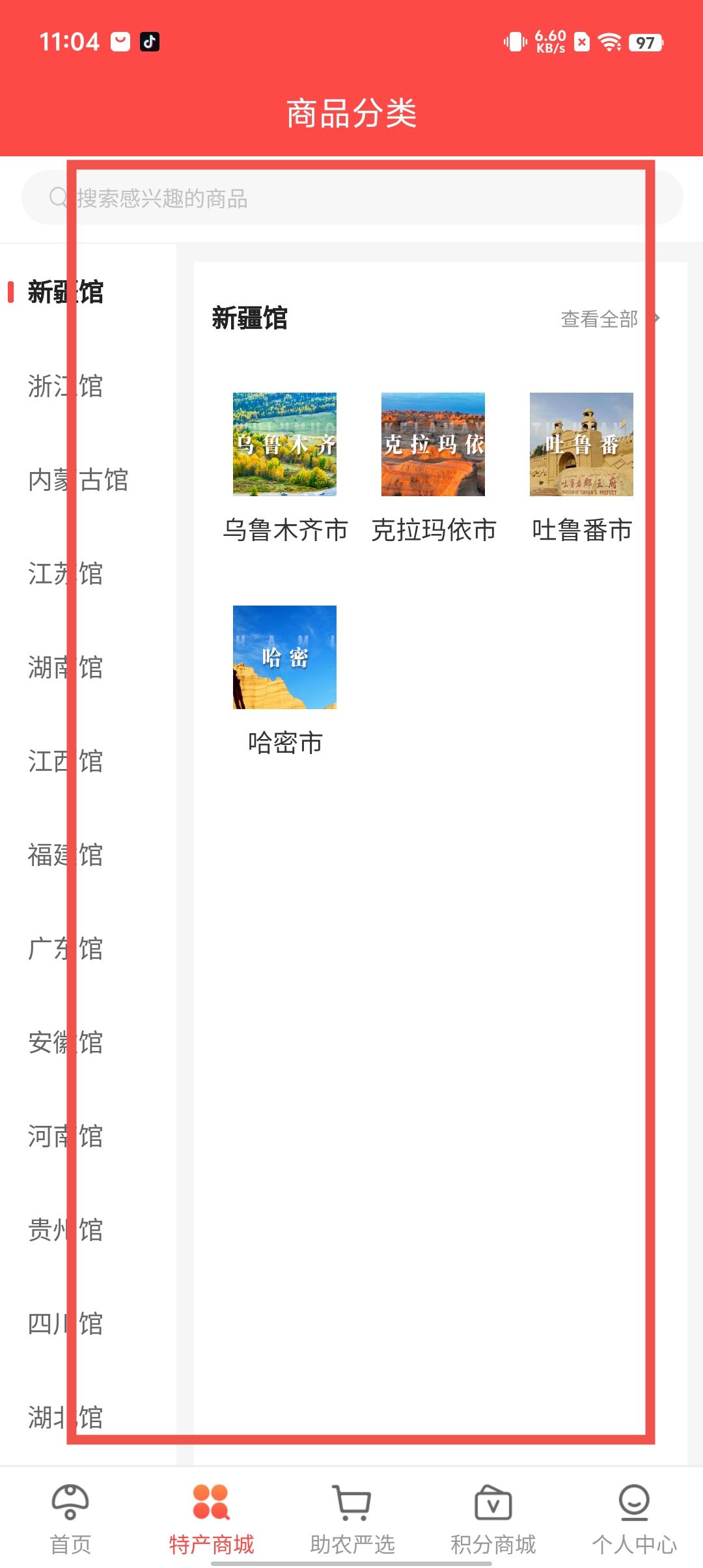Viewport: 703px width, 1568px height.
Task: Open the 克拉玛依市 tile
Action: 434,466
